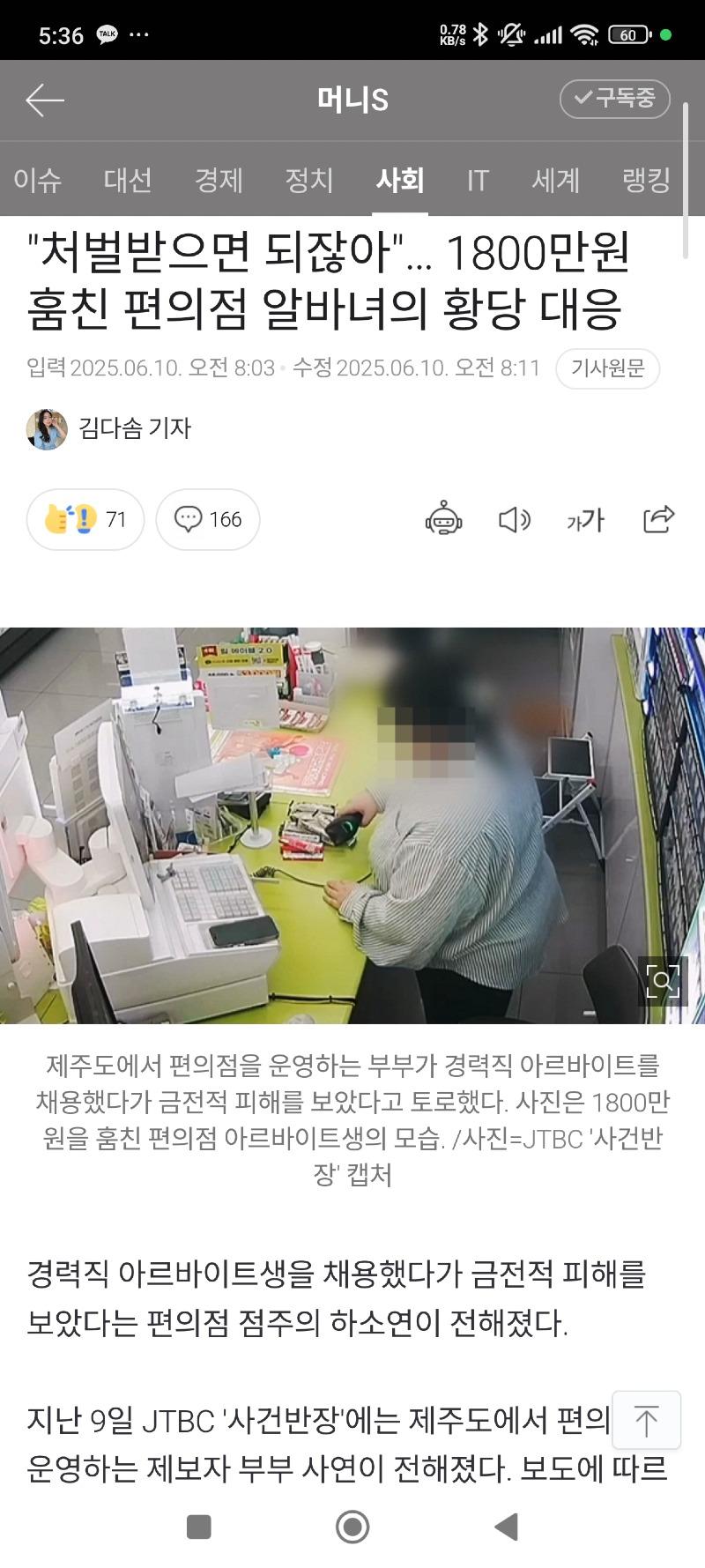Open the 기사원문 original article link

(x=607, y=368)
